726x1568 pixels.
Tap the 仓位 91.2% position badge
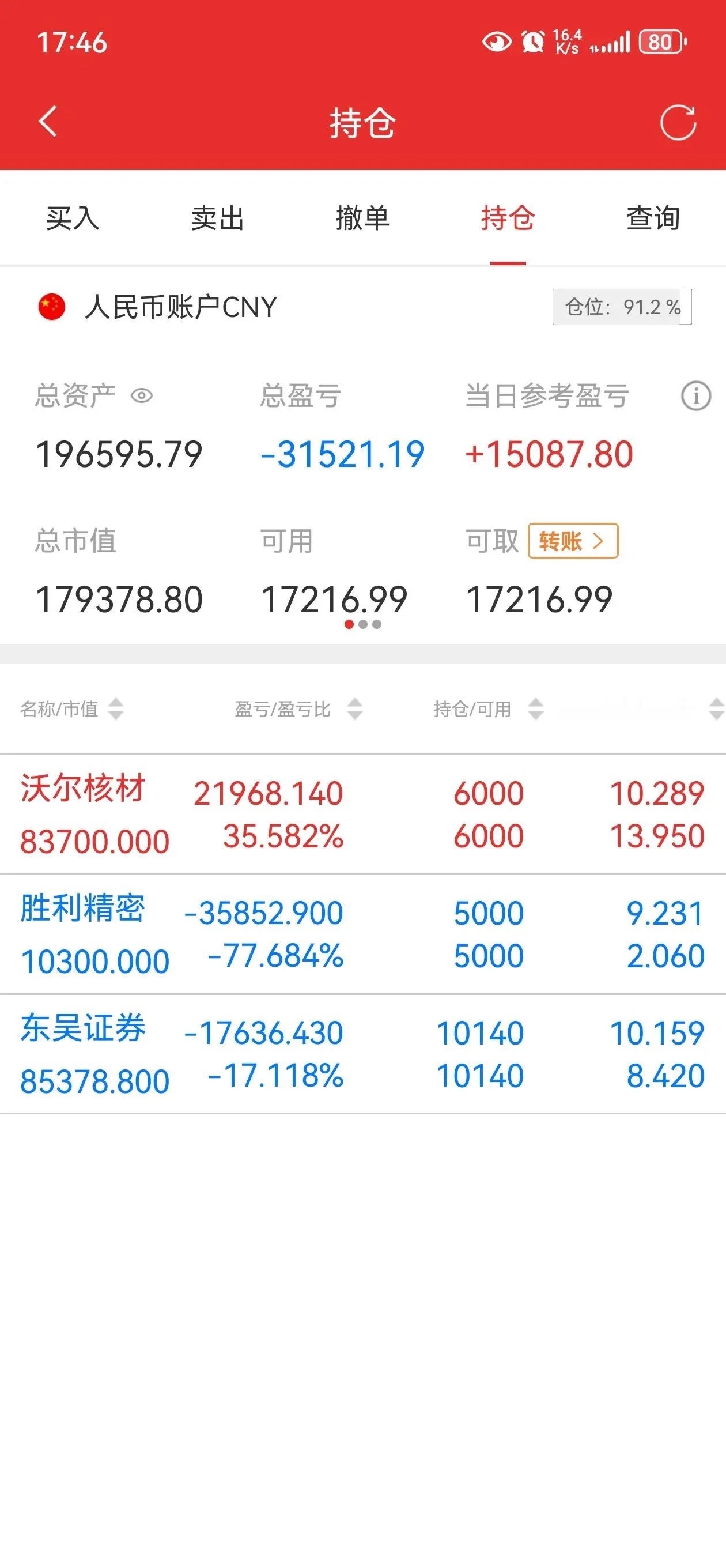click(622, 307)
